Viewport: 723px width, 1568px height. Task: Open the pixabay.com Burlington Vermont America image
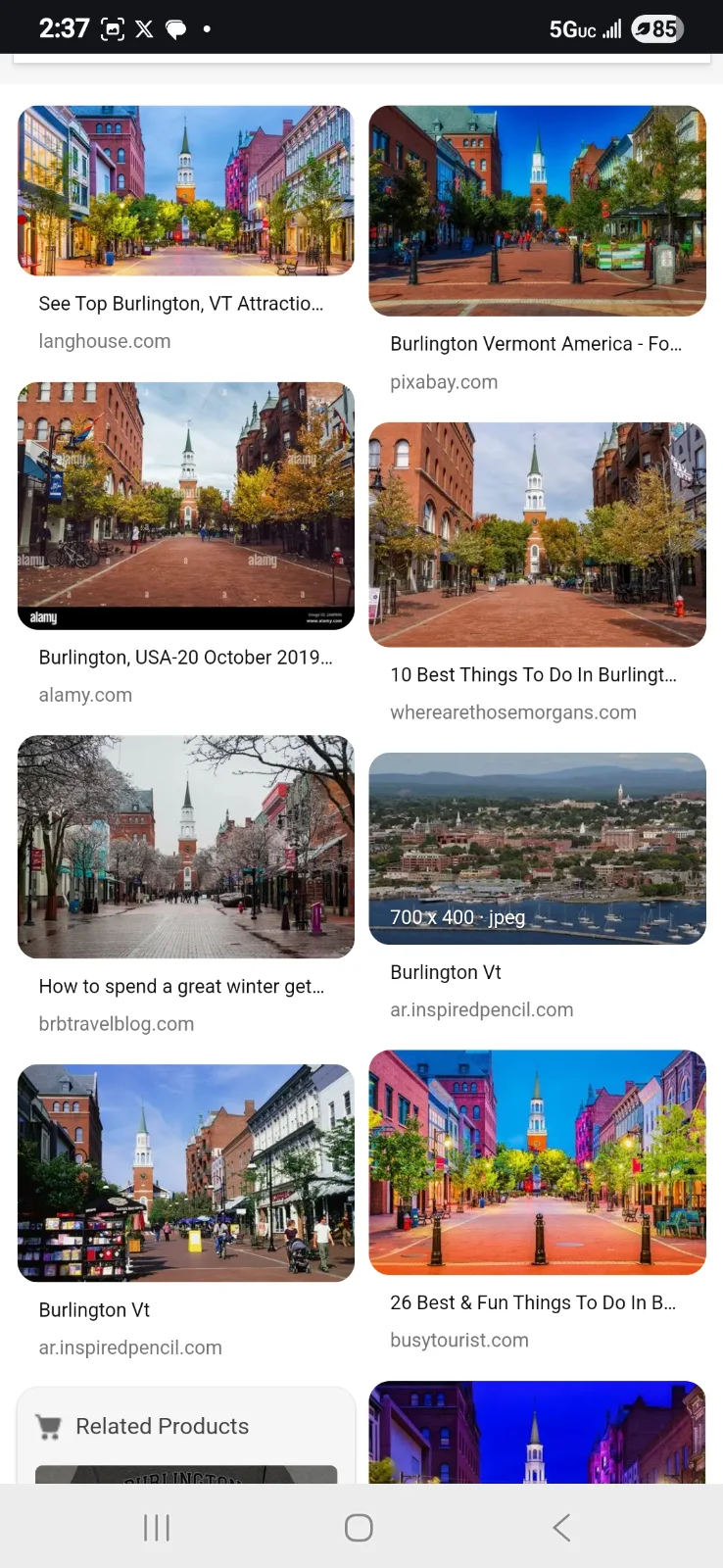(537, 211)
